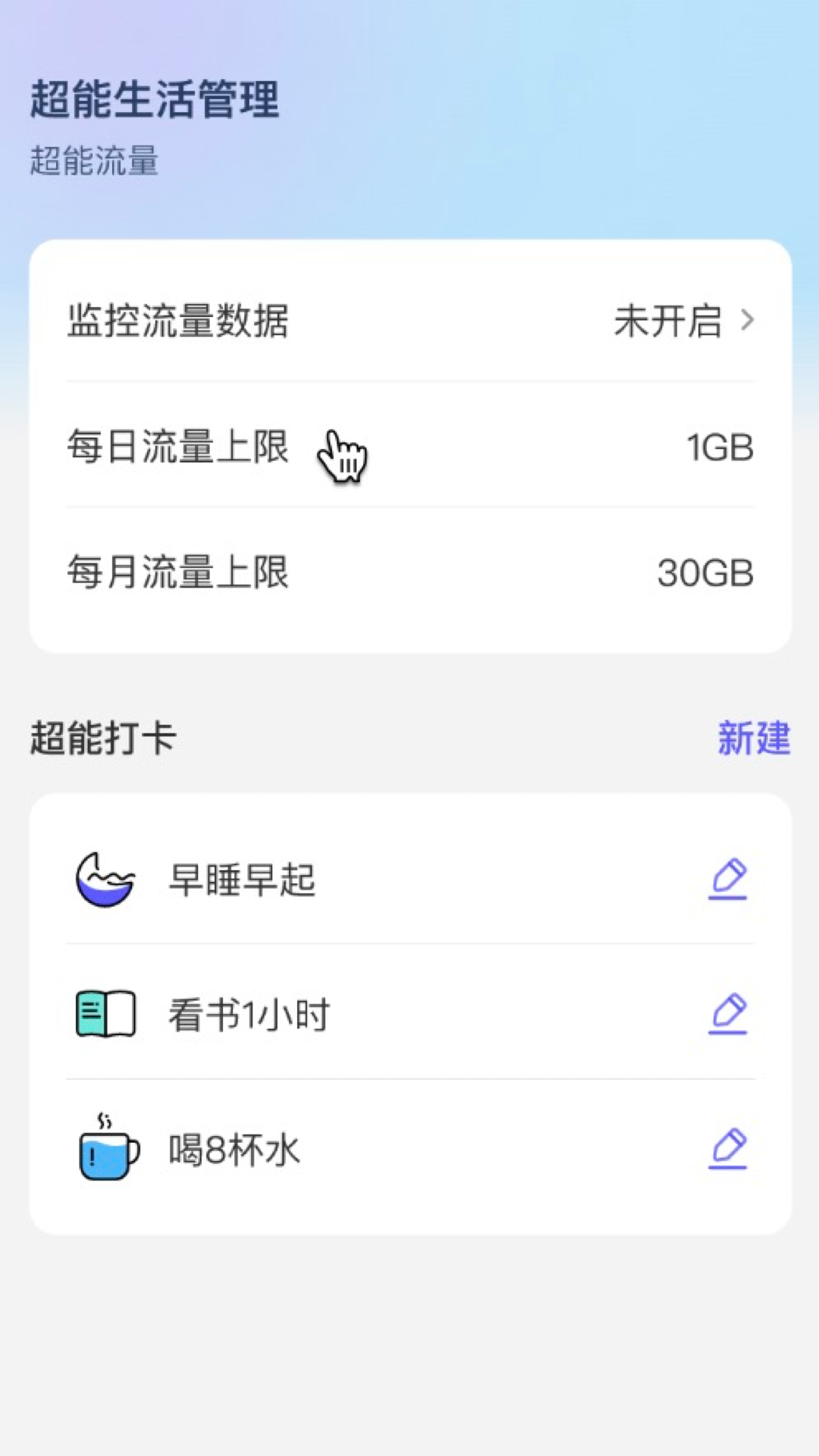
Task: Enable the 监控流量数据 monitoring setting
Action: (409, 321)
